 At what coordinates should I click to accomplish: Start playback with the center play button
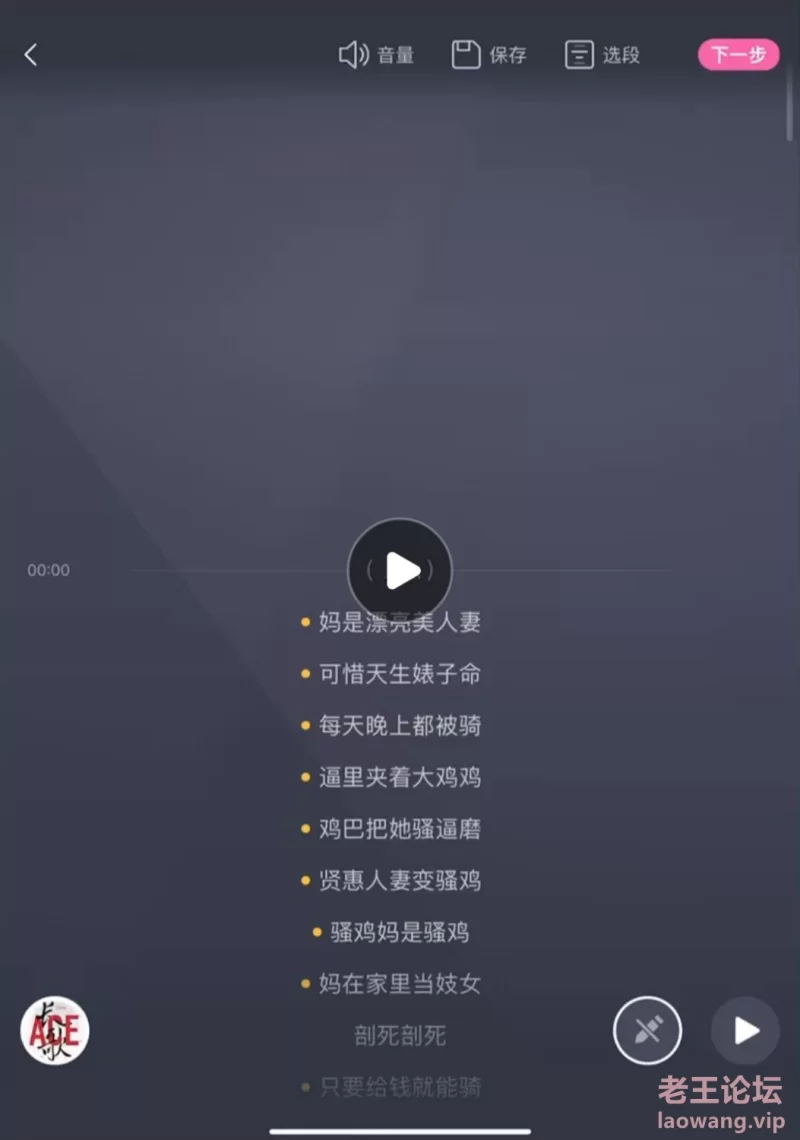(400, 571)
